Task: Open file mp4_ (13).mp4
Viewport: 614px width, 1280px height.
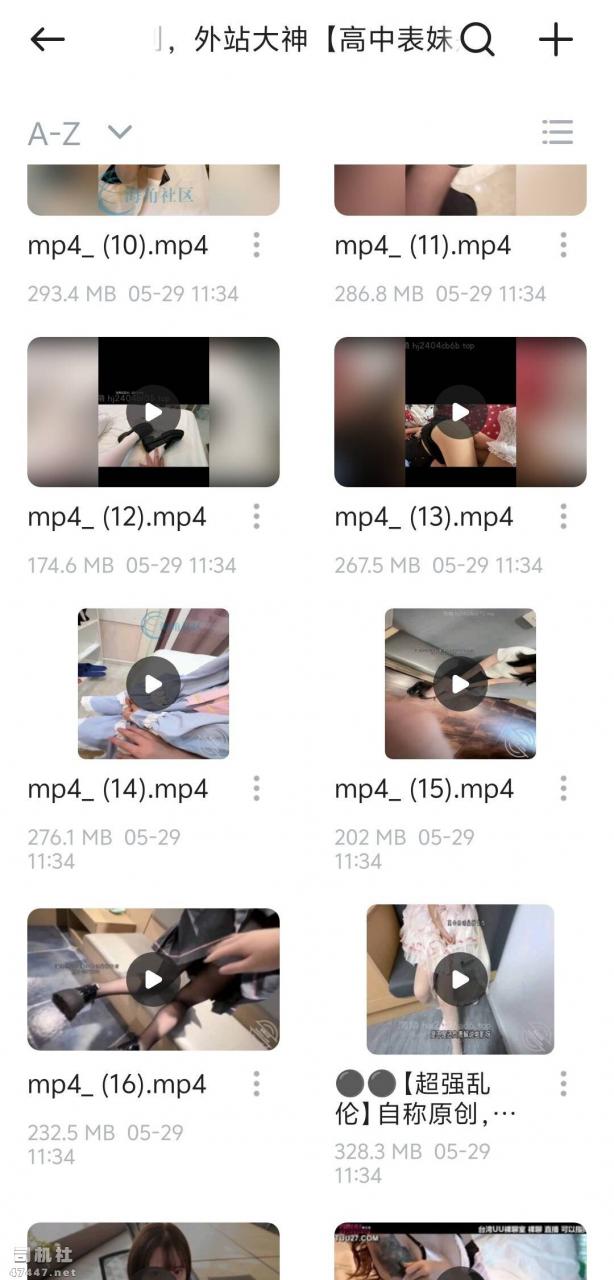Action: click(x=460, y=412)
